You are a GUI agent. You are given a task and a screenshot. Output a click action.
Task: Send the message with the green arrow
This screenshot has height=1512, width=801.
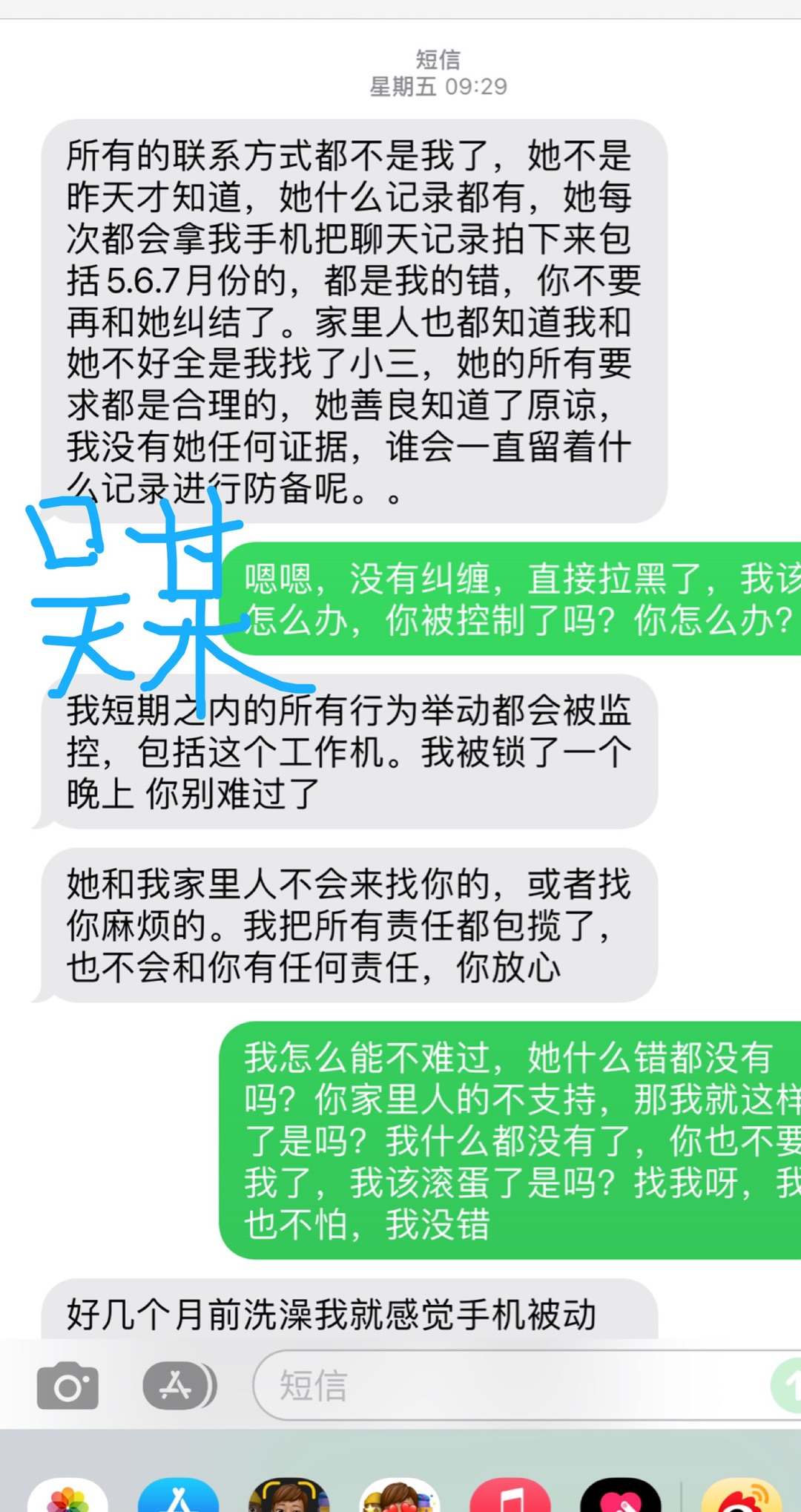[x=788, y=1386]
